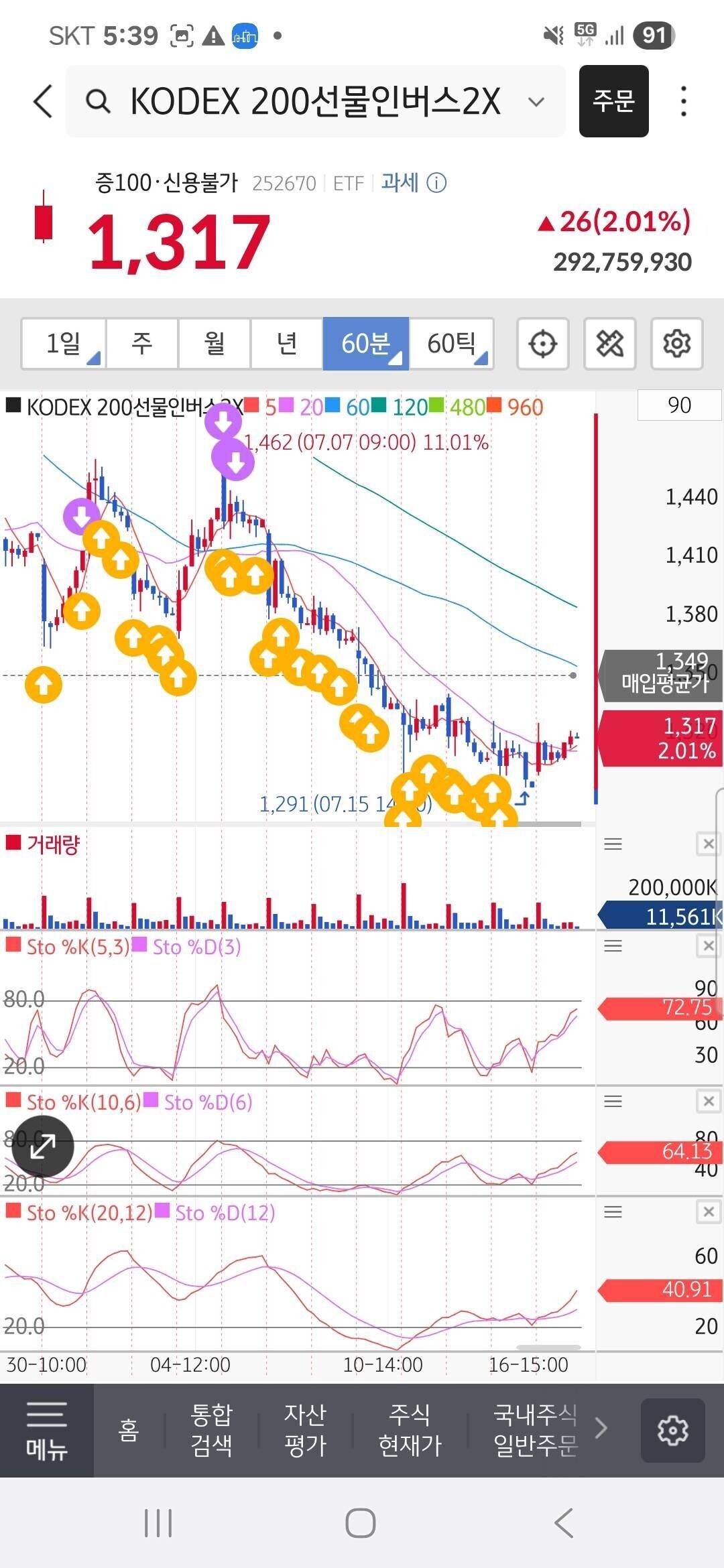Open the three-dot overflow menu
Screen dimensions: 724x1568
coord(683,102)
